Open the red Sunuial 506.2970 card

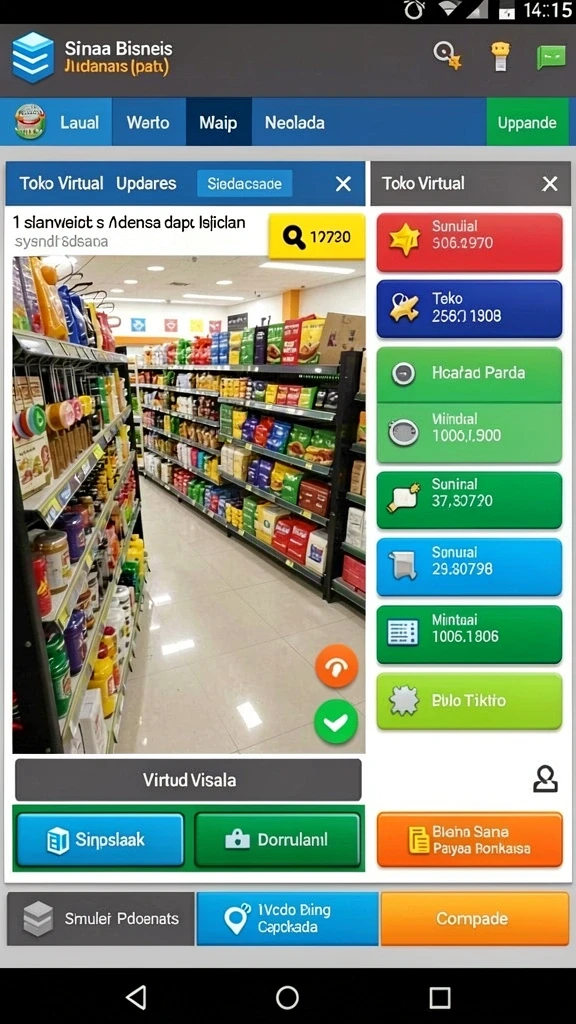[469, 242]
